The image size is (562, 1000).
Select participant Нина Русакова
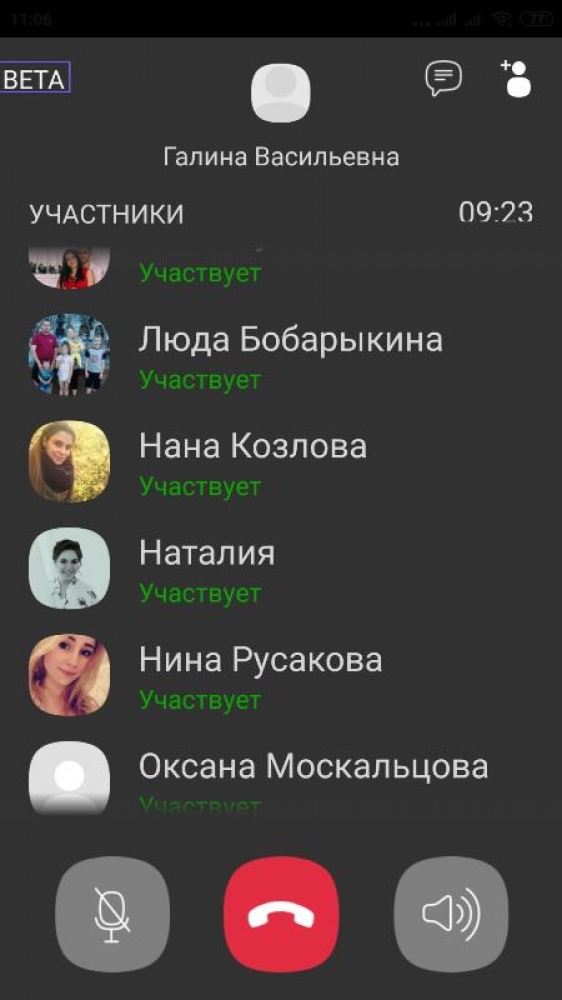tap(281, 675)
